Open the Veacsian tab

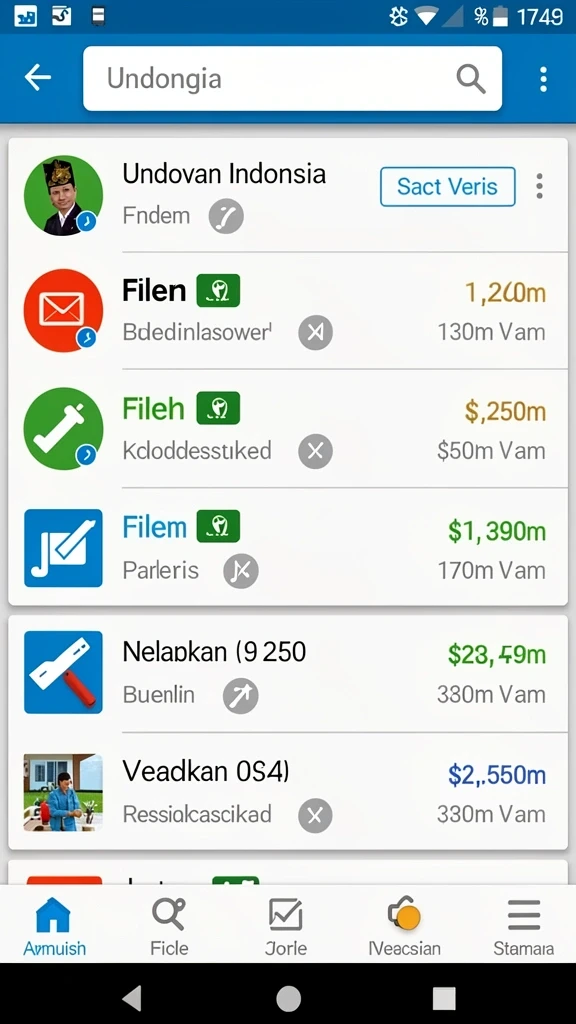pyautogui.click(x=404, y=926)
